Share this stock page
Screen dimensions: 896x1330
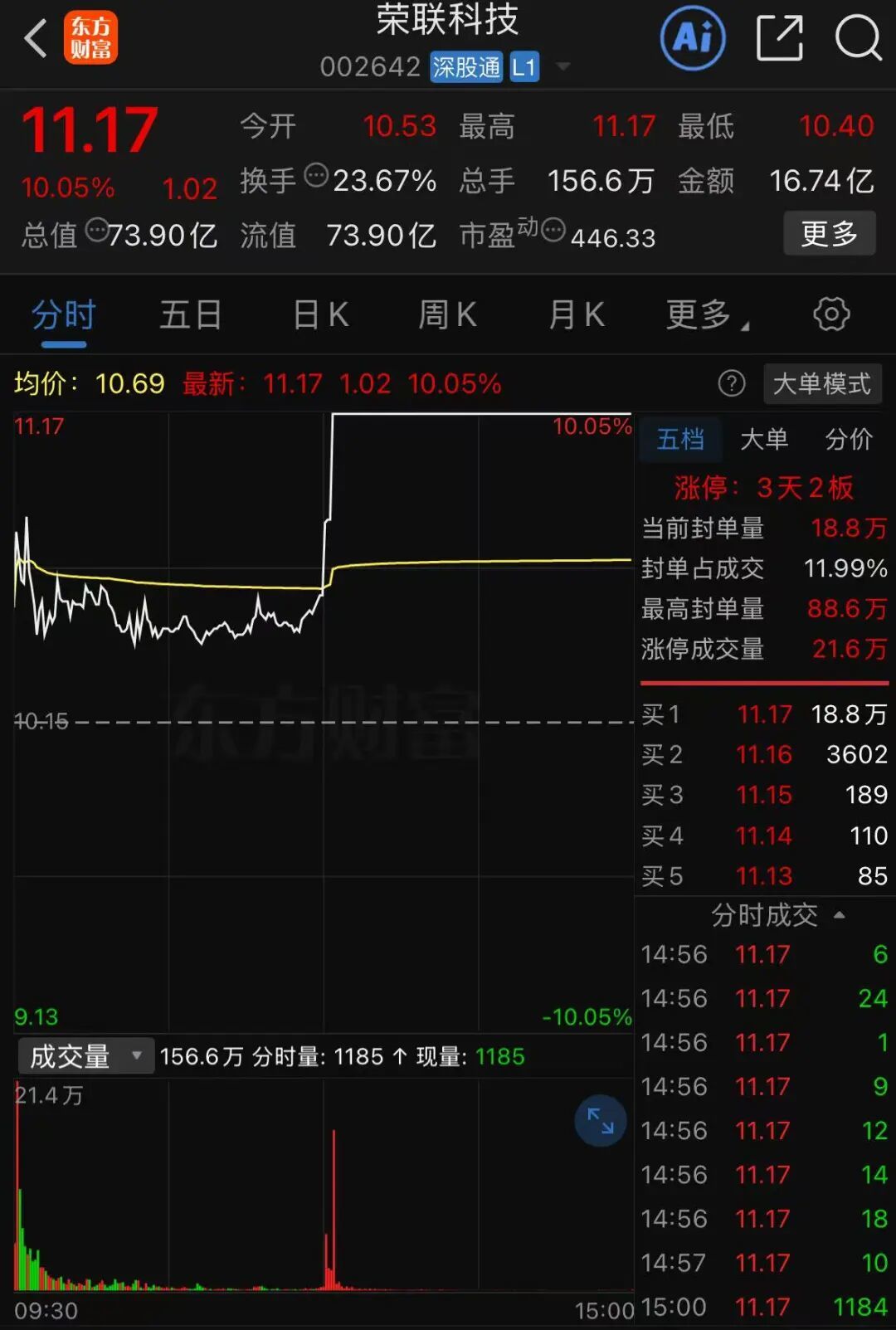tap(779, 38)
